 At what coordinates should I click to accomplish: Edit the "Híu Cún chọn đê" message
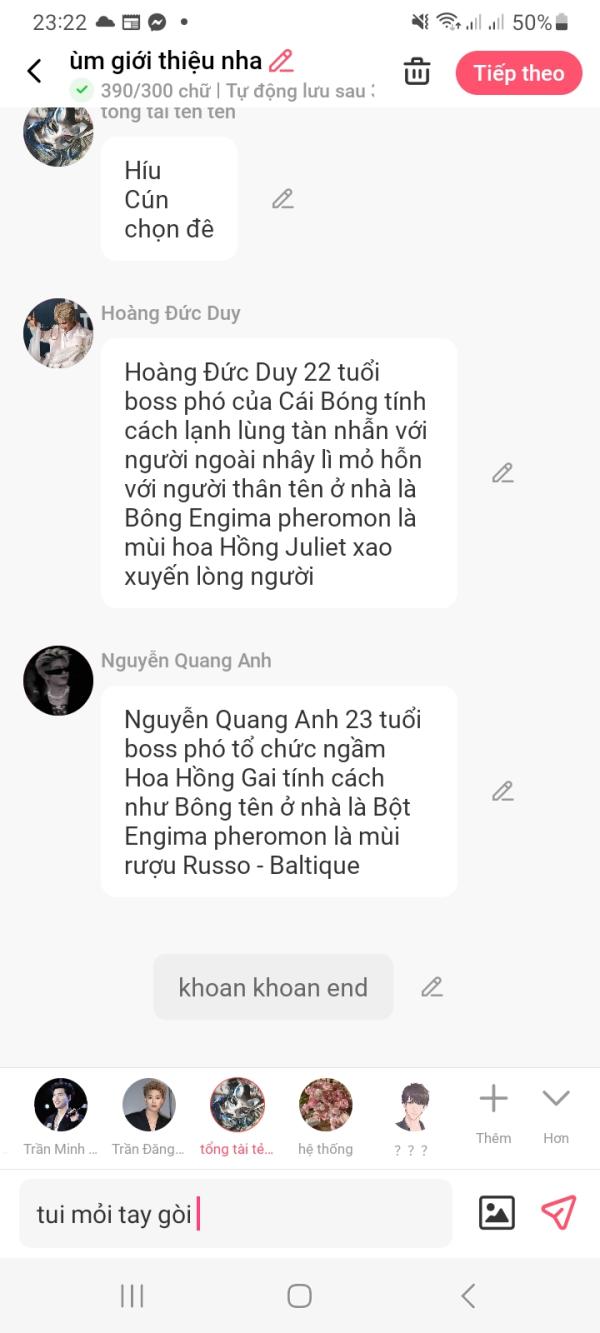(x=283, y=199)
